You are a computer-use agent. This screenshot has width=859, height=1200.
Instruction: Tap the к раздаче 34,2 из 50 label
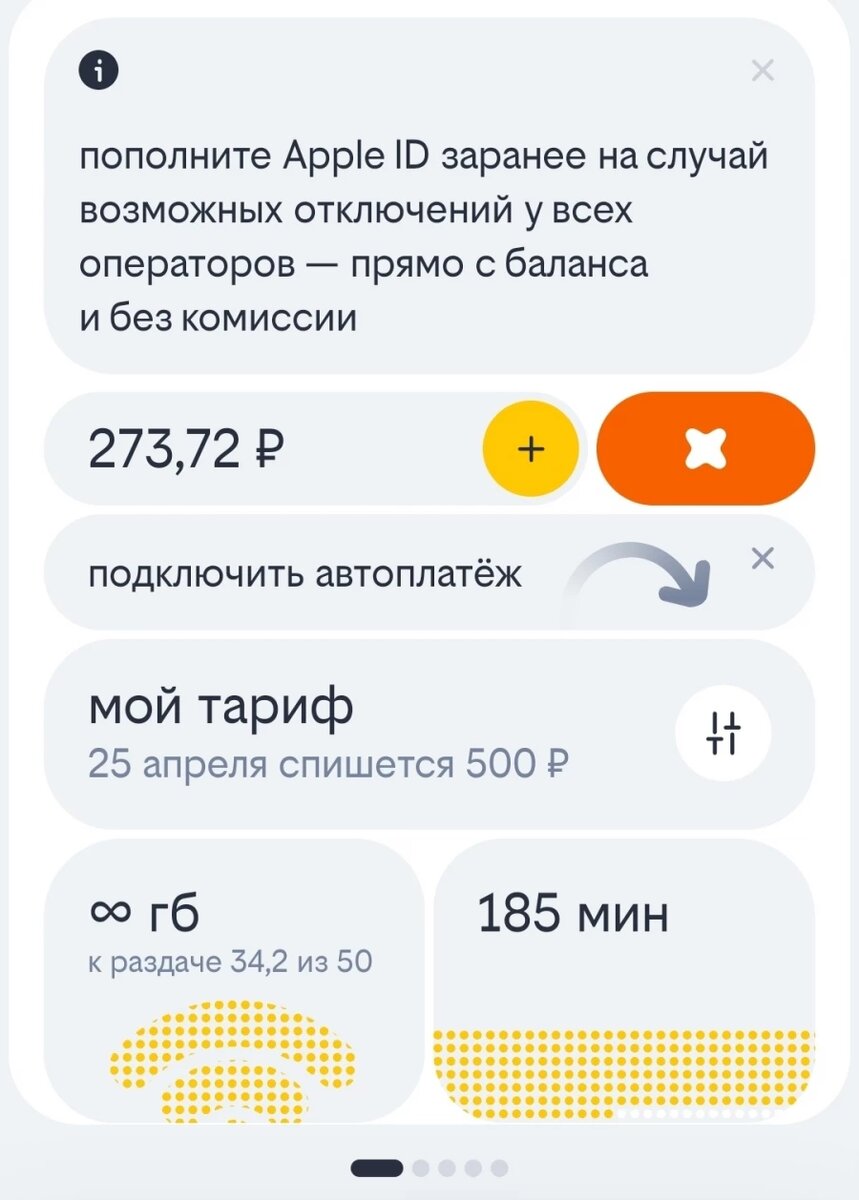230,958
